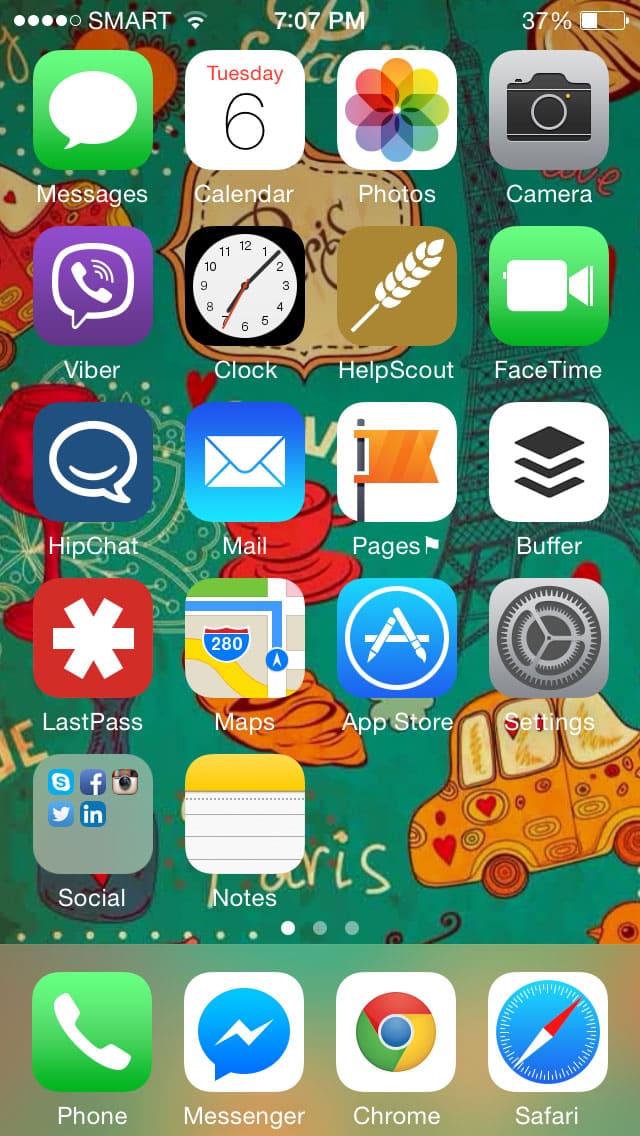Open the Pages app with orange flag
The width and height of the screenshot is (640, 1136).
[397, 462]
